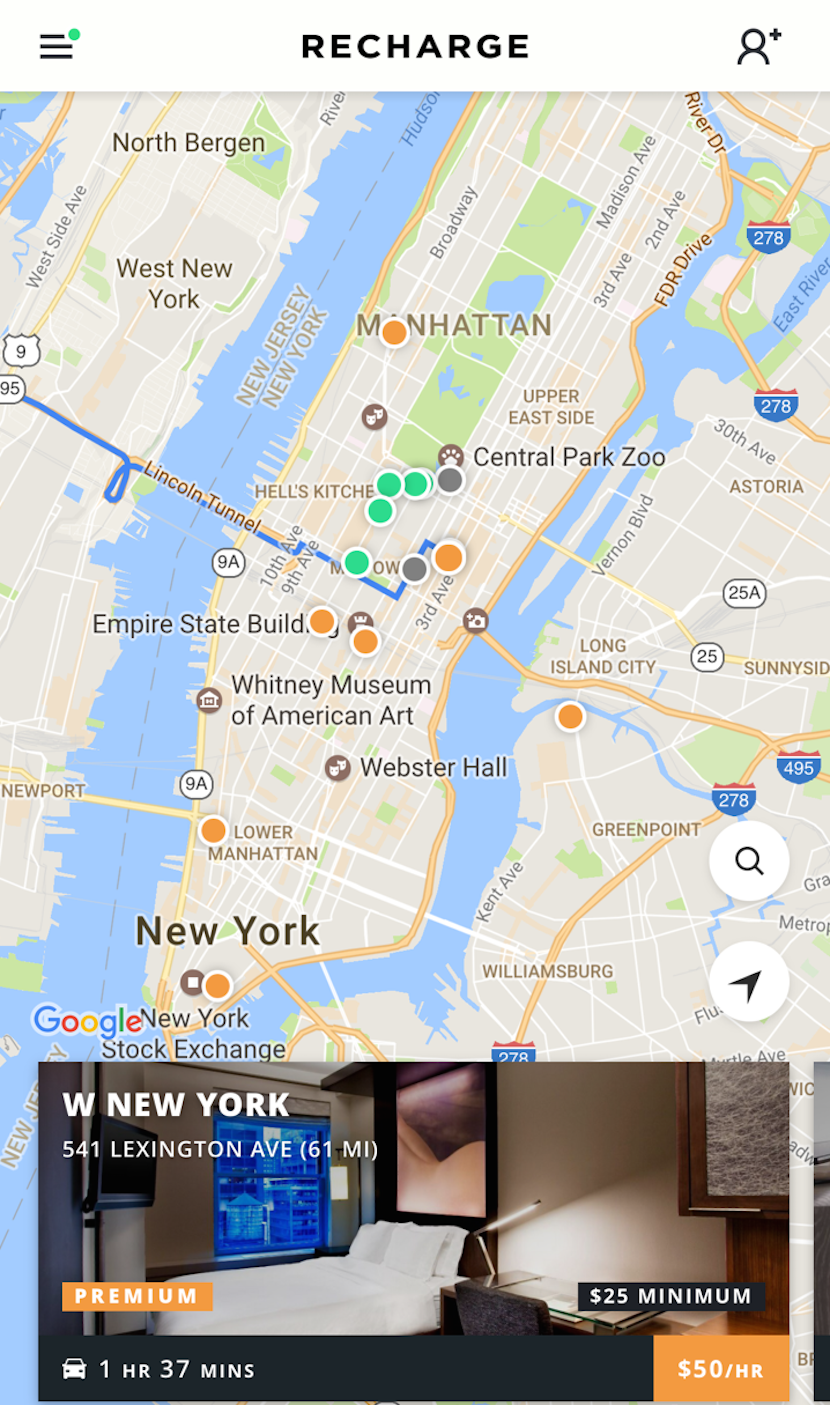Open the hamburger menu

(x=57, y=46)
